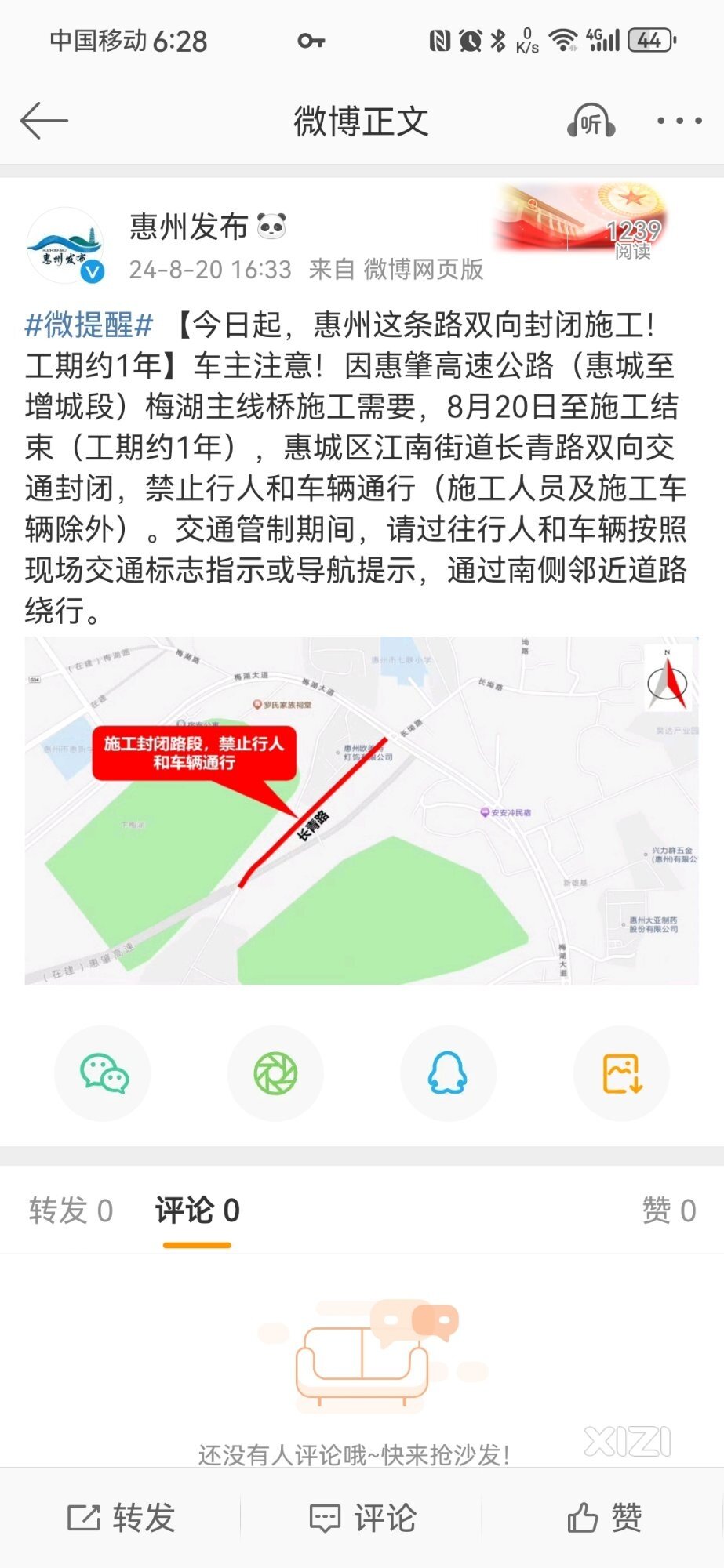This screenshot has width=724, height=1568.
Task: Open the #微提醒# hashtag link
Action: [89, 325]
